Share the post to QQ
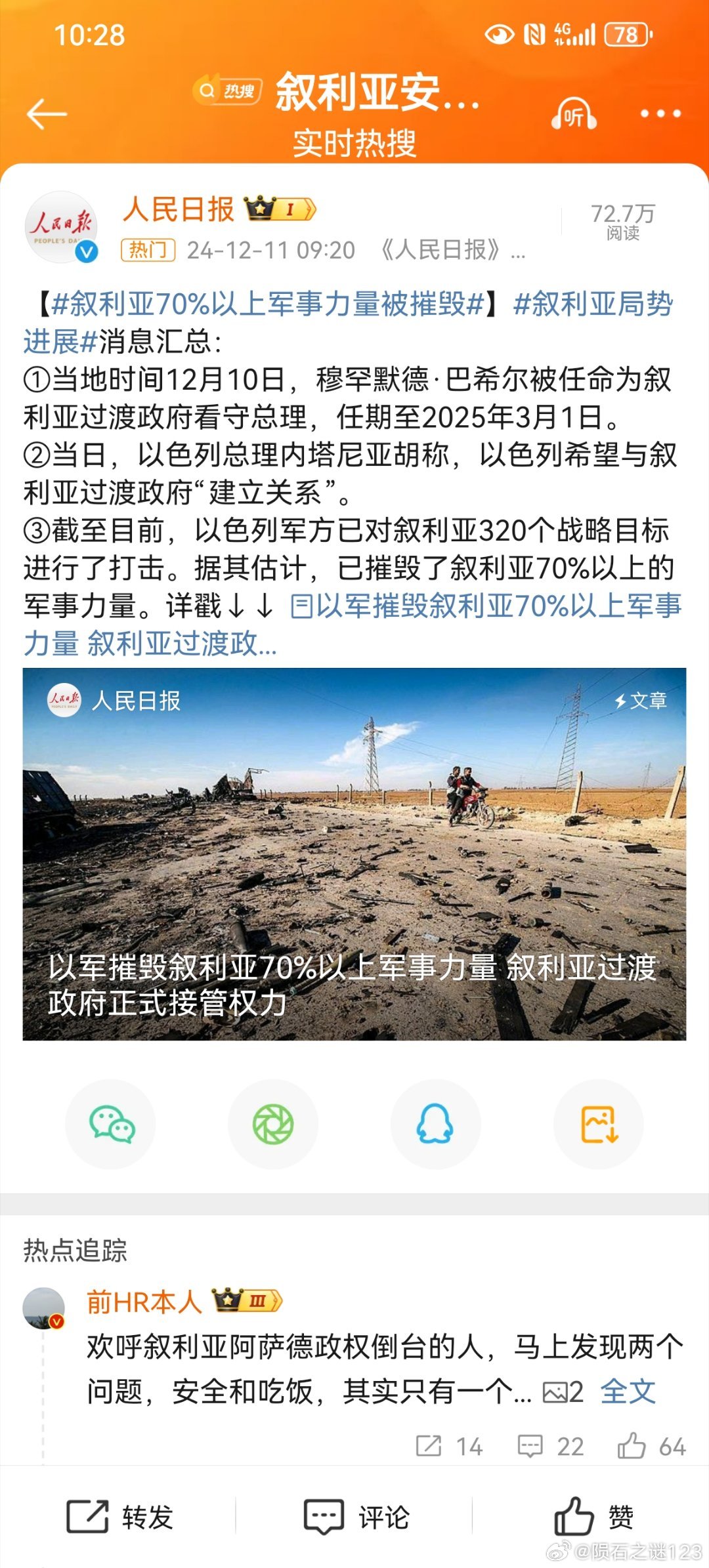Image resolution: width=709 pixels, height=1568 pixels. (x=435, y=1124)
